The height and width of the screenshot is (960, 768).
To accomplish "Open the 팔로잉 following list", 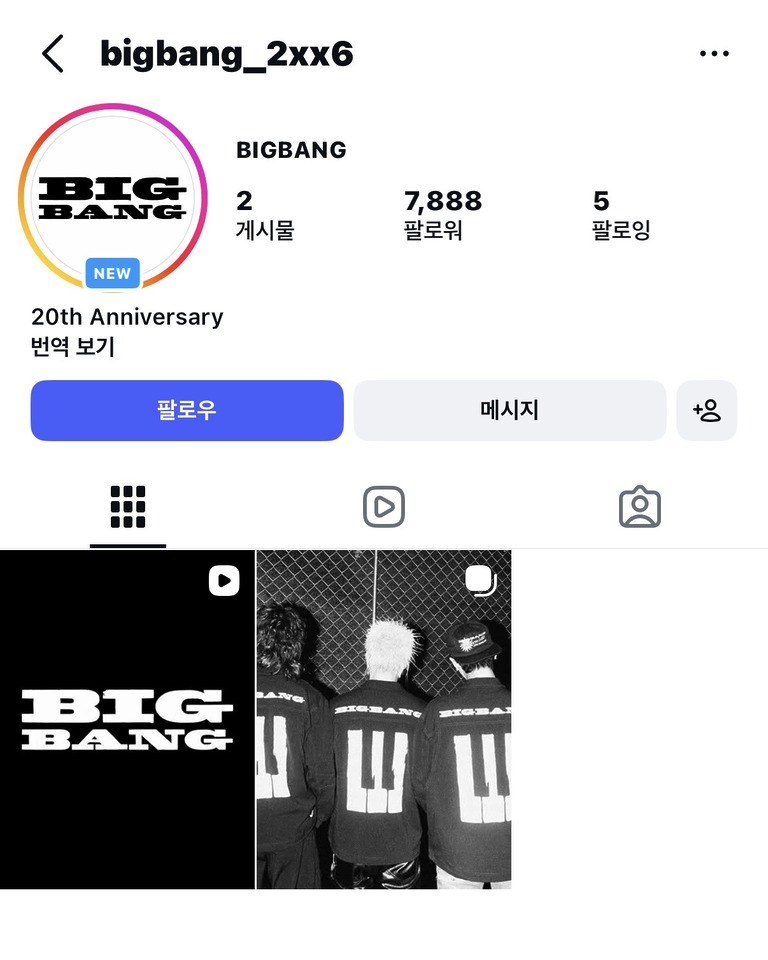I will 620,215.
